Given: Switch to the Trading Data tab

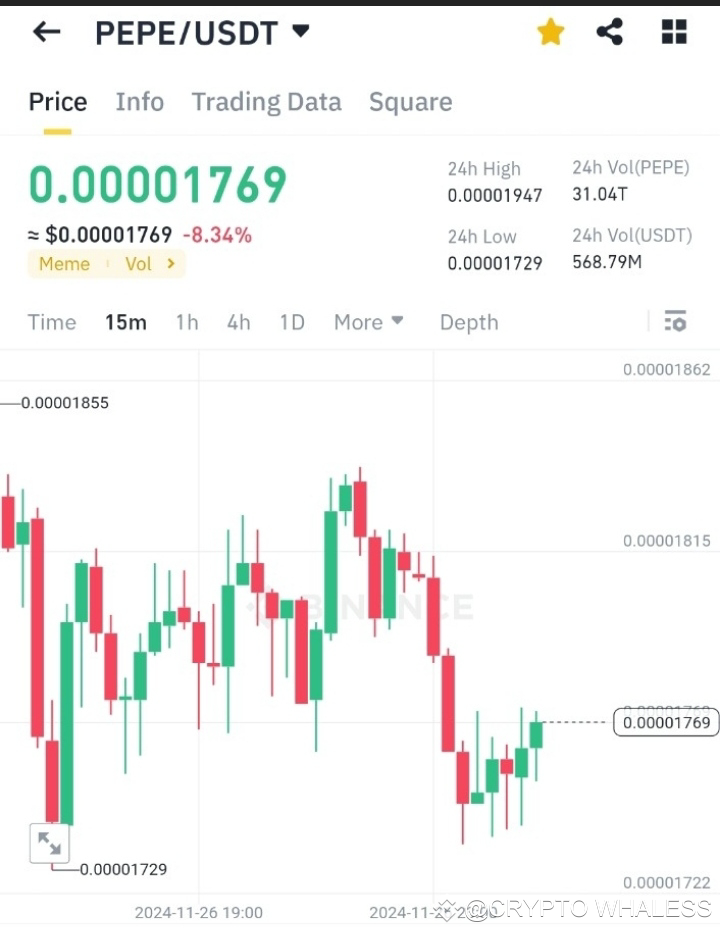Looking at the screenshot, I should 266,101.
